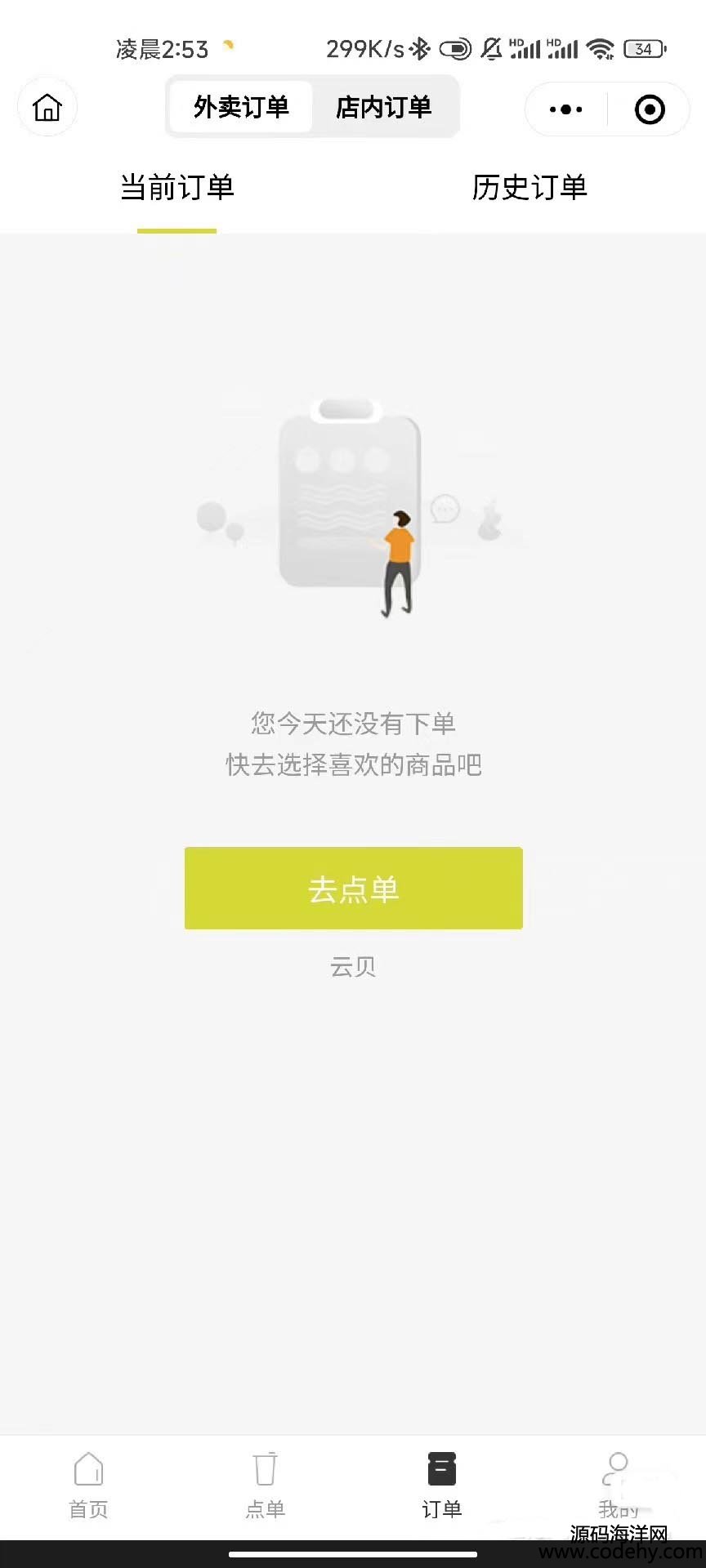
Task: Switch to the 历史订单 tab
Action: 529,188
